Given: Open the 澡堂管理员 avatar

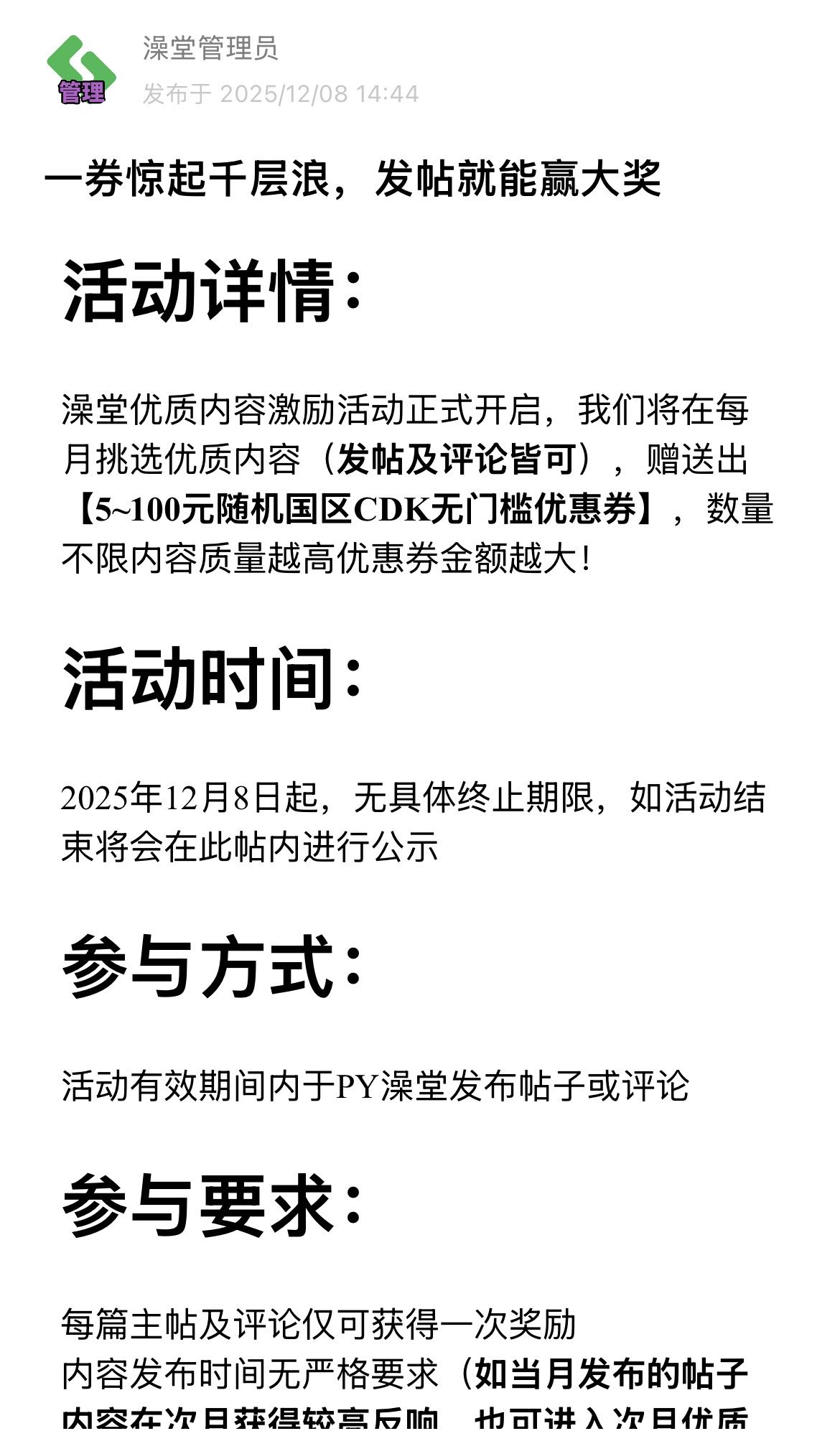Looking at the screenshot, I should (81, 70).
